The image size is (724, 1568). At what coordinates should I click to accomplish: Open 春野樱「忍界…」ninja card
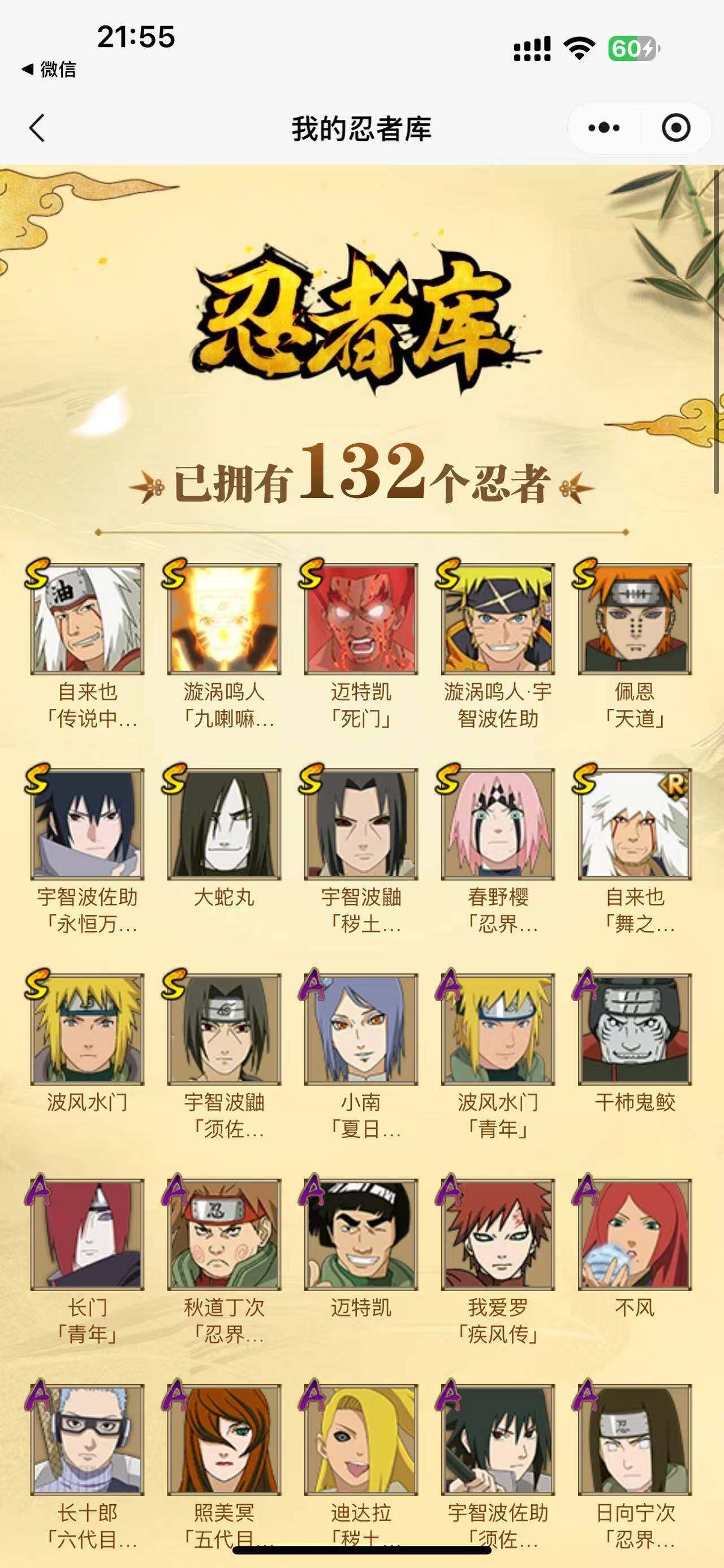point(498,824)
